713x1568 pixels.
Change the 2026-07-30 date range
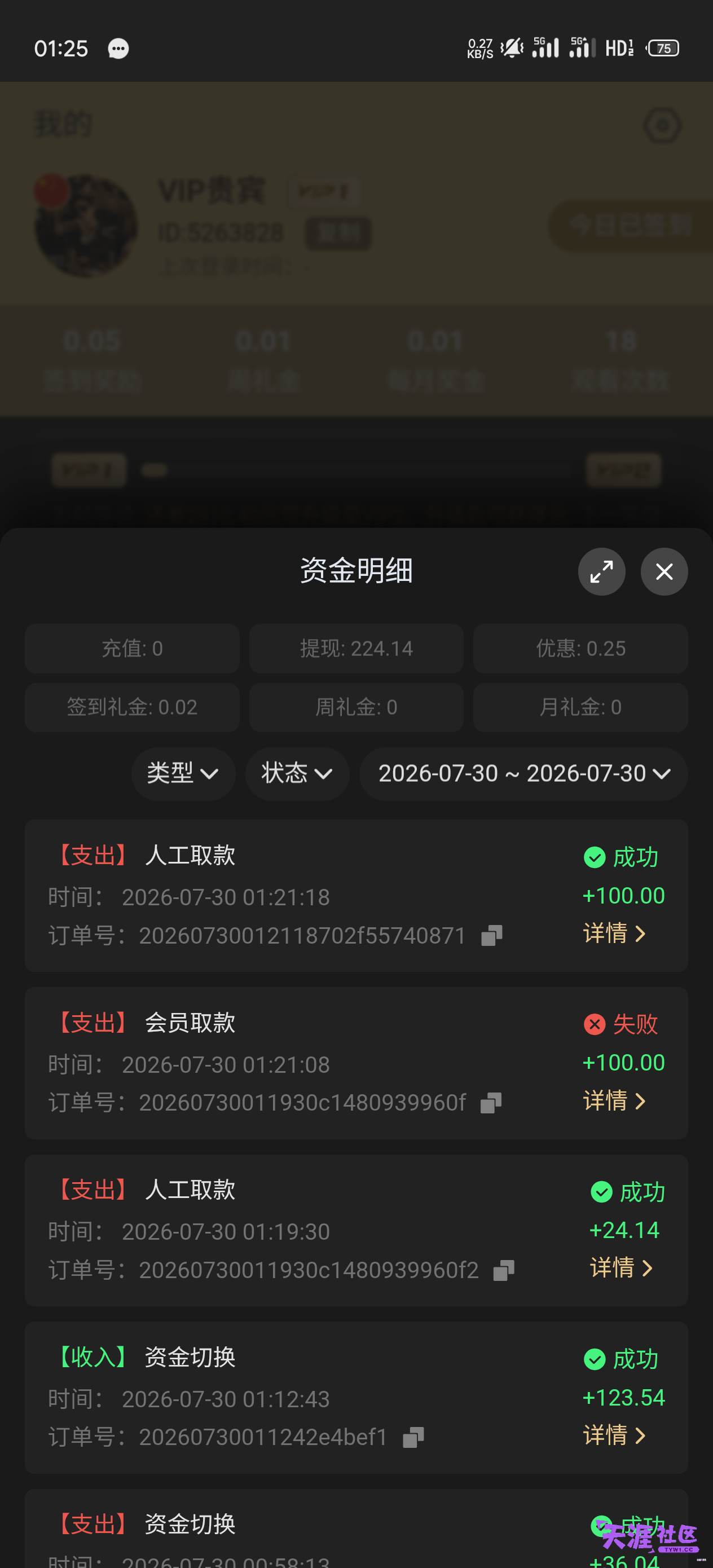click(x=523, y=774)
